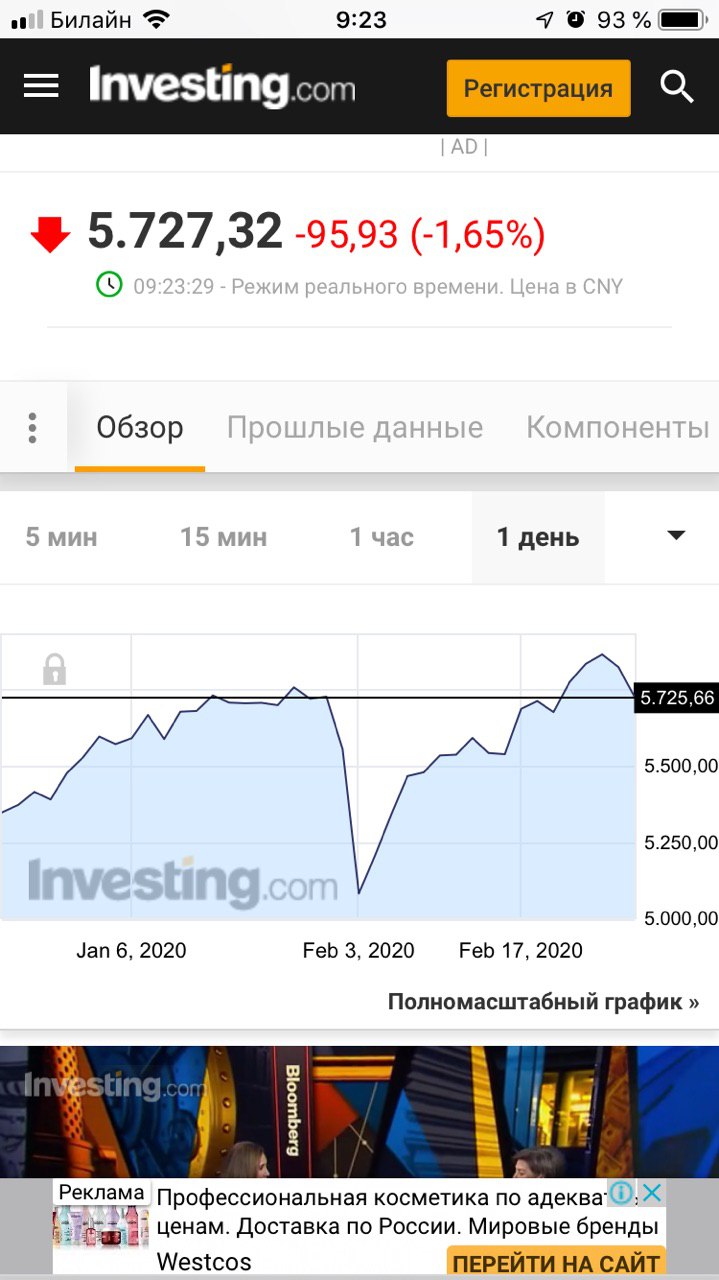
Task: Tap the Investing.com logo in header
Action: coord(222,87)
